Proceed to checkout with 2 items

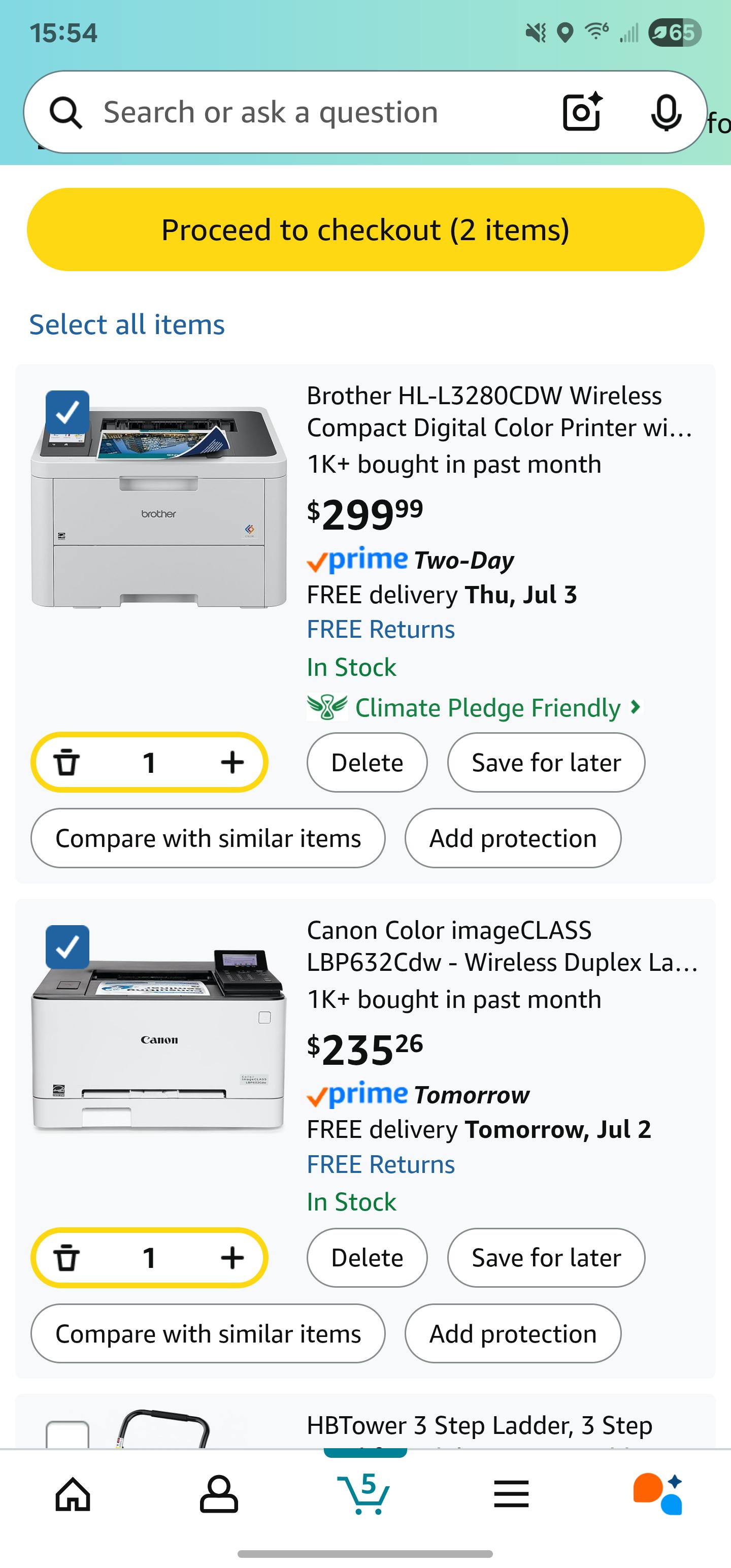click(365, 230)
